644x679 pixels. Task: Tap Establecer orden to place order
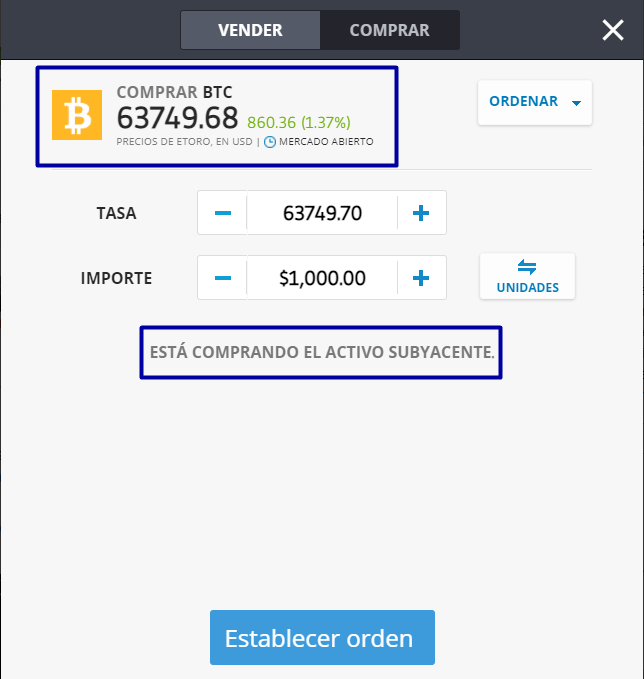click(322, 638)
